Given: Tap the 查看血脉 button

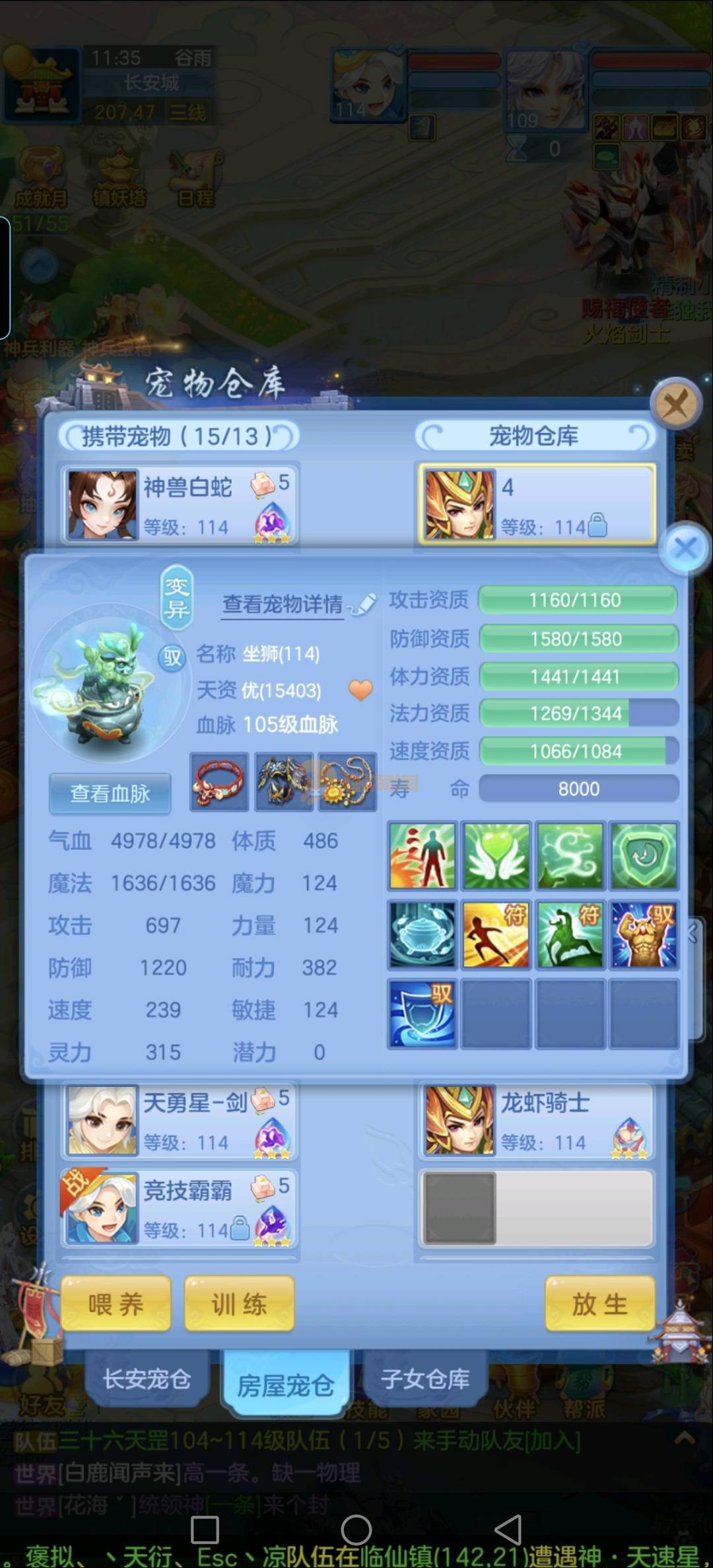Looking at the screenshot, I should (110, 793).
